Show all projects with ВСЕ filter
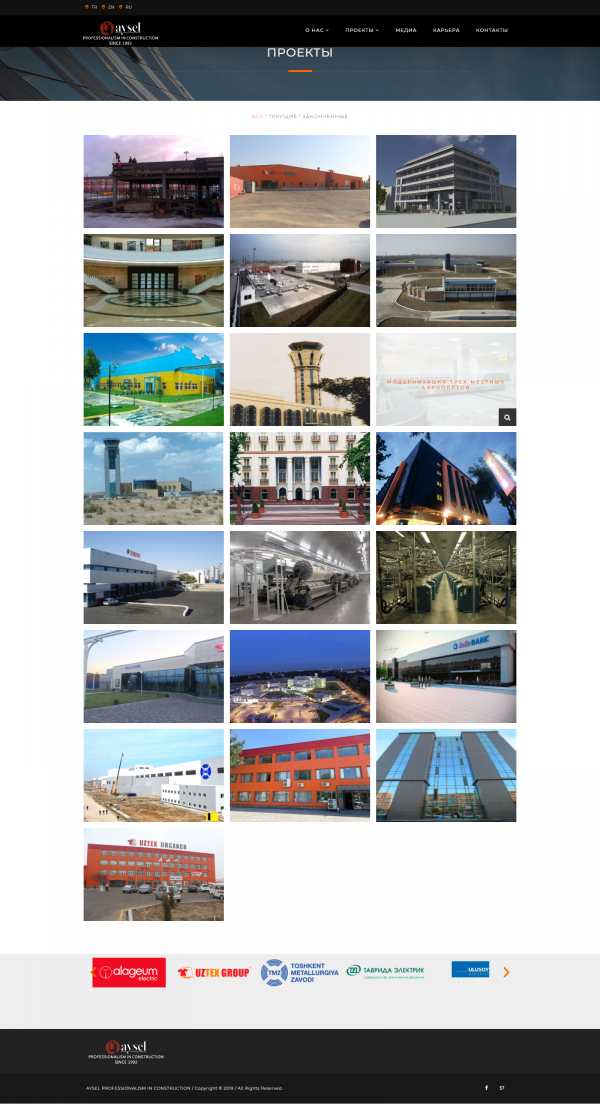The width and height of the screenshot is (600, 1104). tap(257, 116)
